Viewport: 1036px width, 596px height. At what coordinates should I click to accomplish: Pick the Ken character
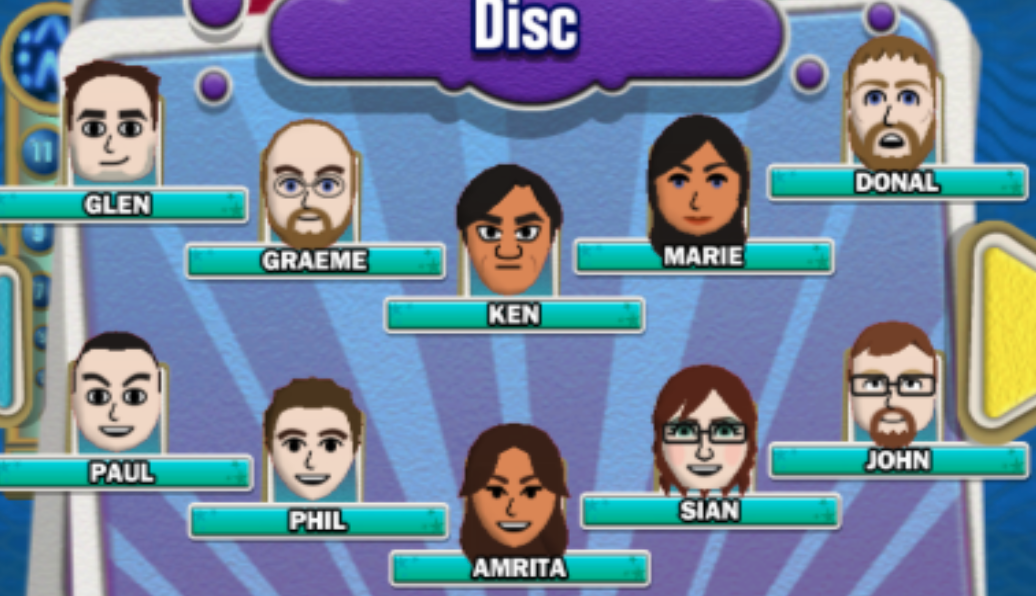point(509,237)
